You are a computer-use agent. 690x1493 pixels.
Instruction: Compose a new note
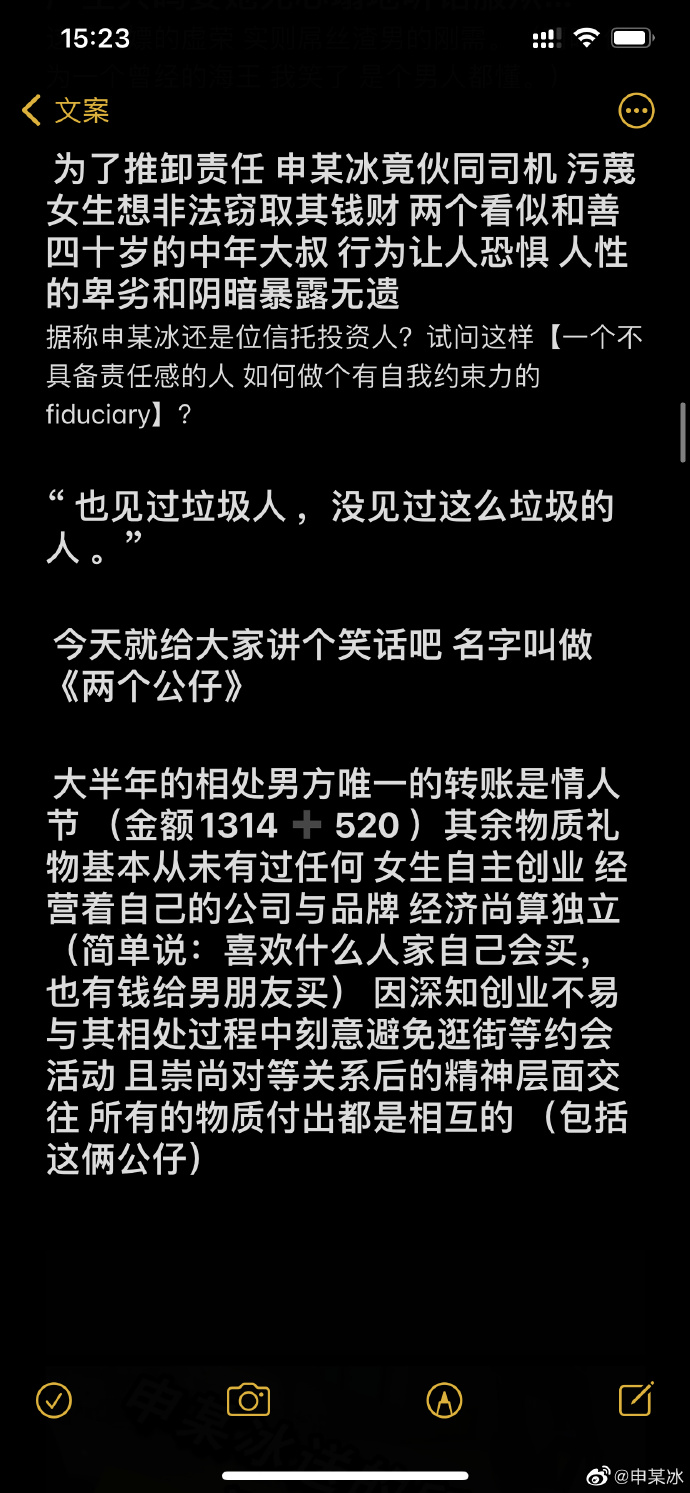(636, 1398)
